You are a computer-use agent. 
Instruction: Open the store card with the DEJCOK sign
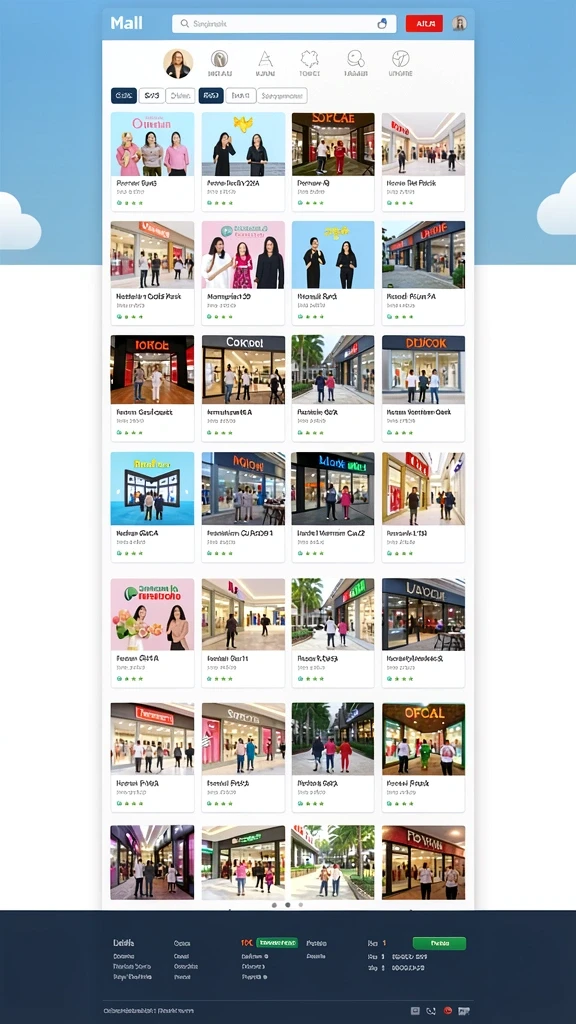pos(423,389)
